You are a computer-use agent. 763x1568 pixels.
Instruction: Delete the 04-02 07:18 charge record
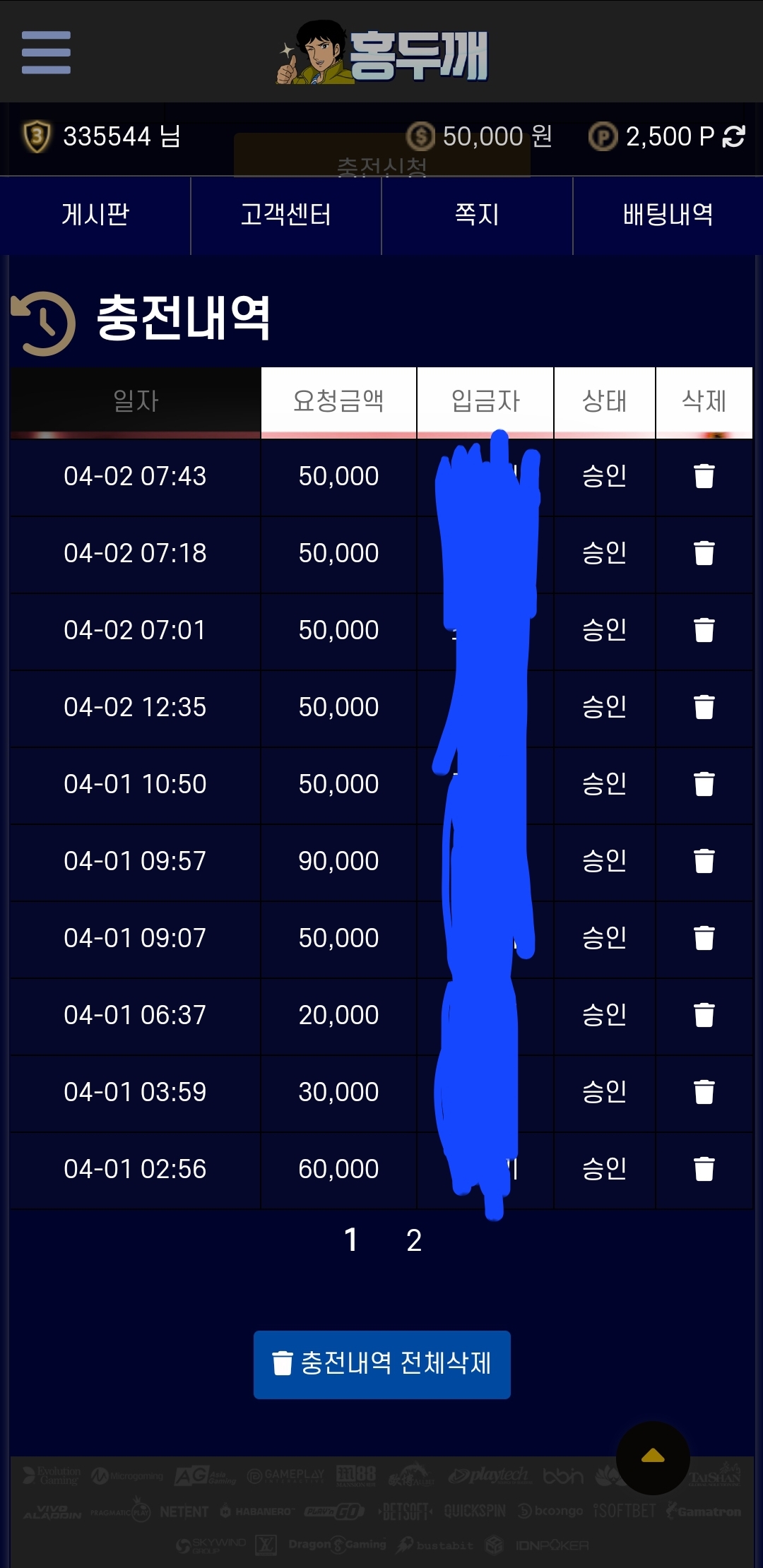pyautogui.click(x=704, y=553)
